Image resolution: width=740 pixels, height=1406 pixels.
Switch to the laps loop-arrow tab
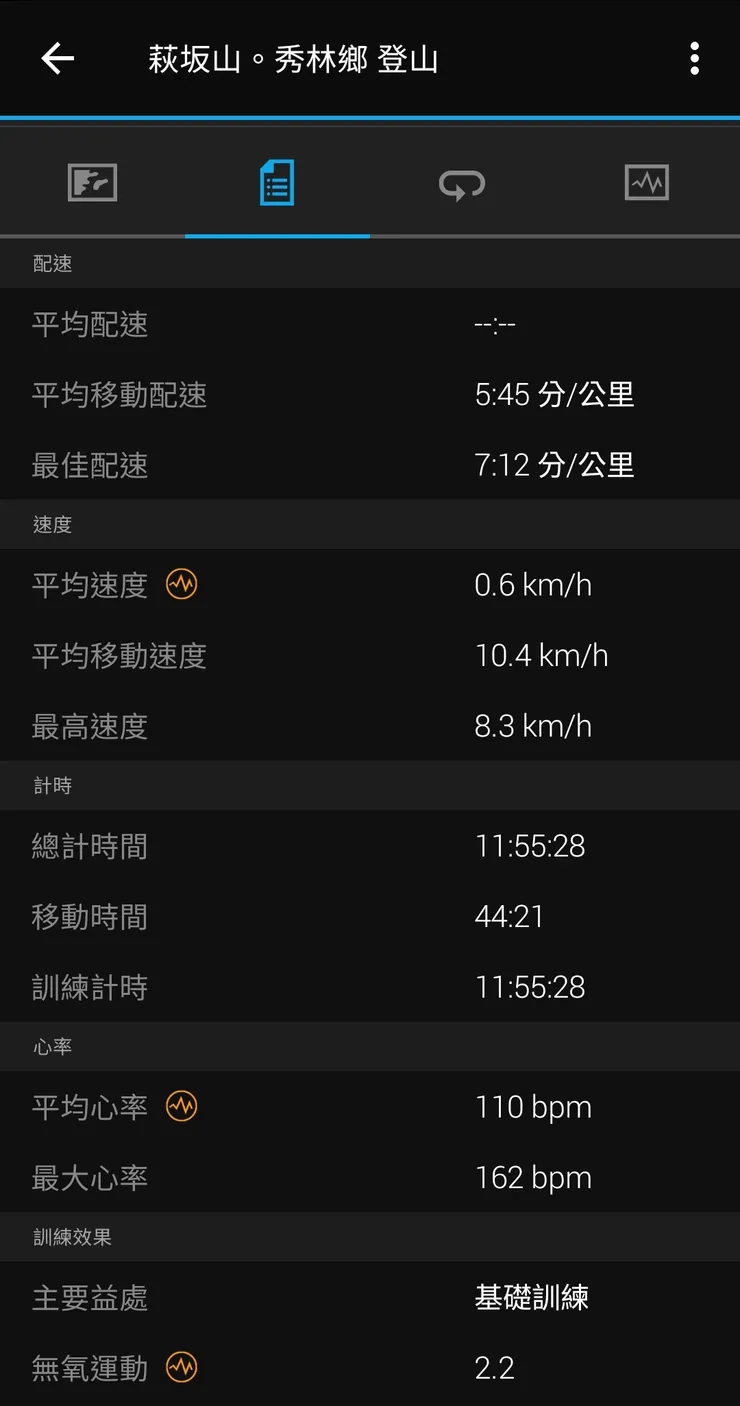tap(462, 183)
